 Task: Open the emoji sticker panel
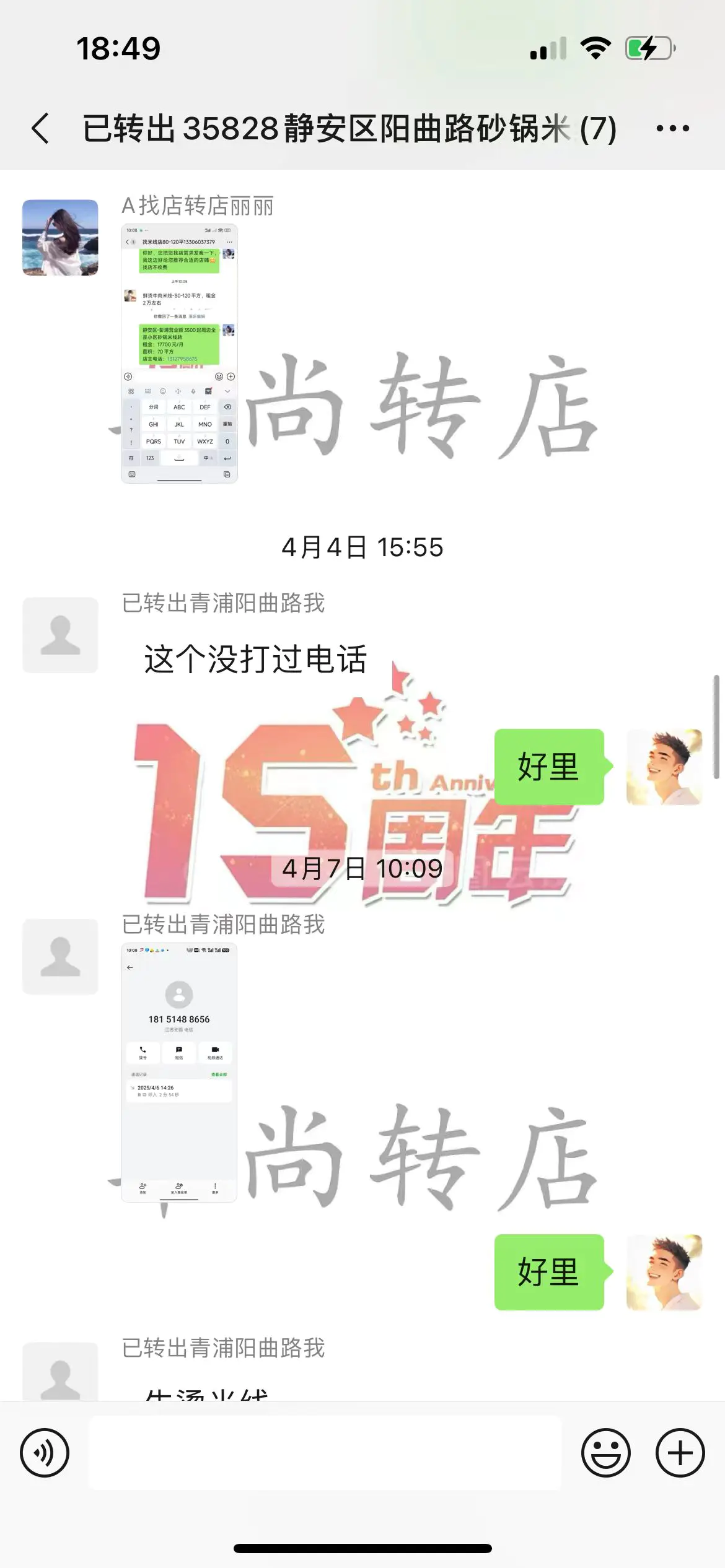point(605,1452)
